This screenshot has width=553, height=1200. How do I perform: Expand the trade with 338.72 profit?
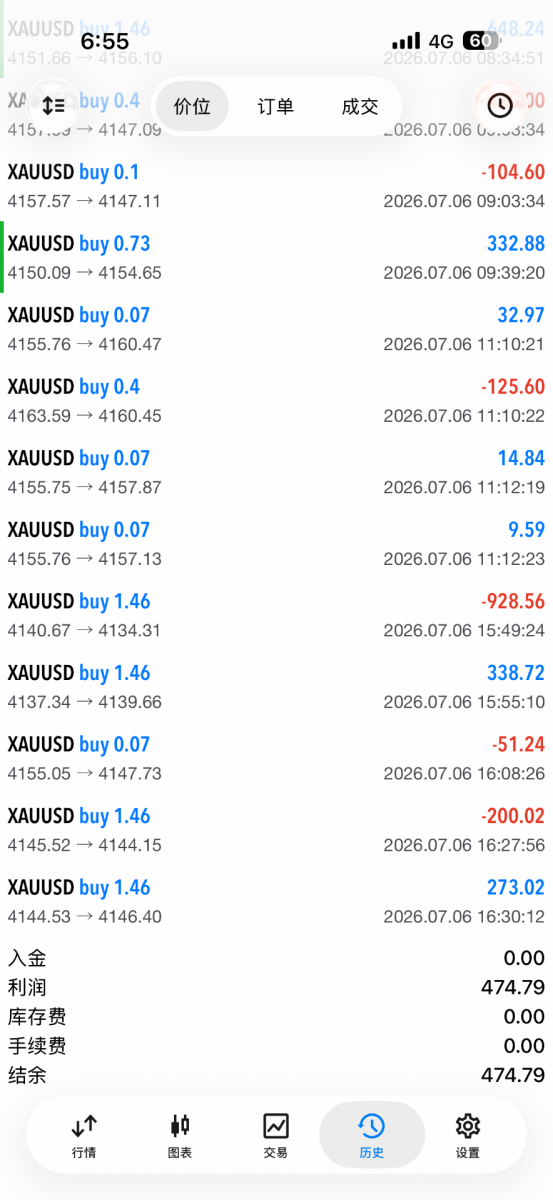coord(276,687)
